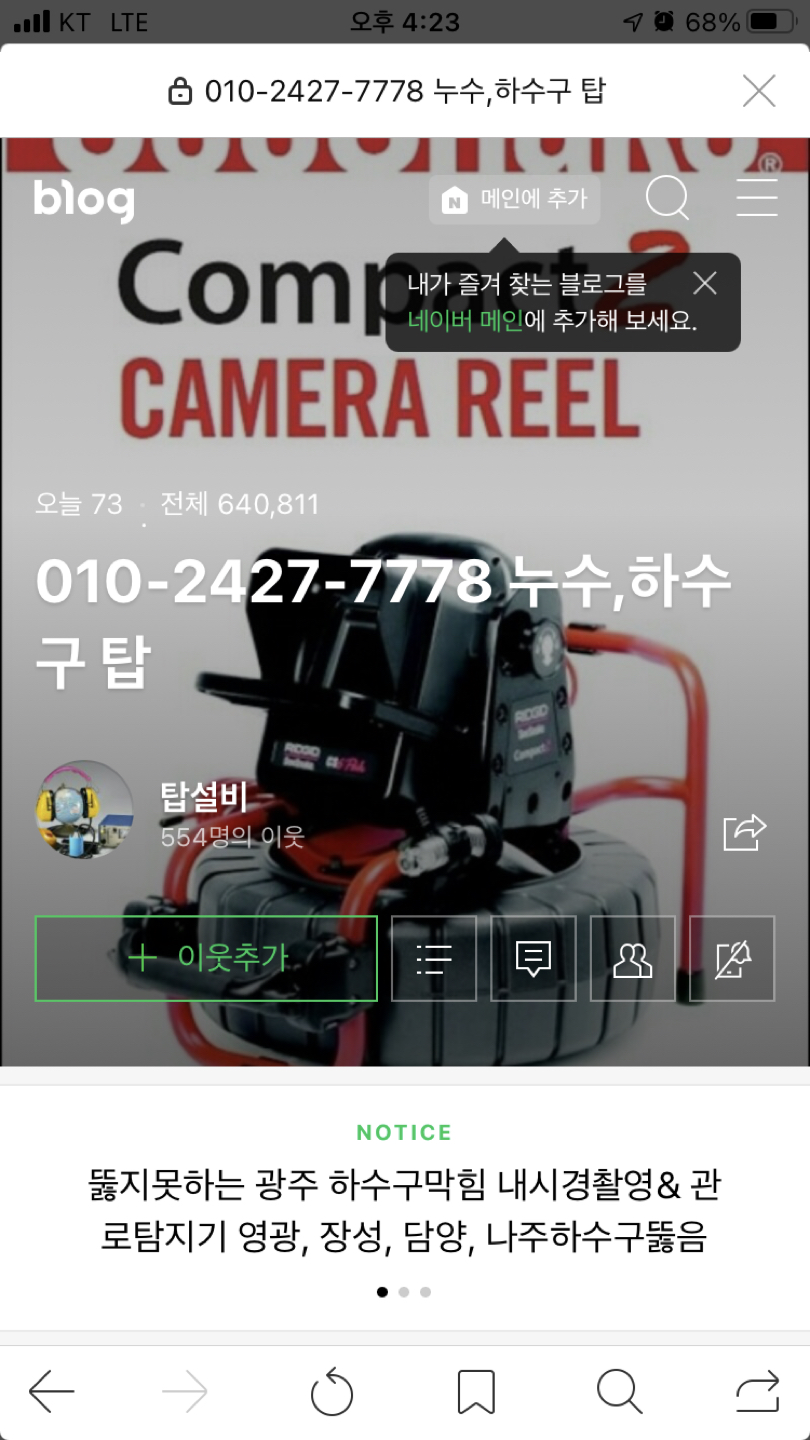Go back in the browser toolbar

coord(51,1391)
